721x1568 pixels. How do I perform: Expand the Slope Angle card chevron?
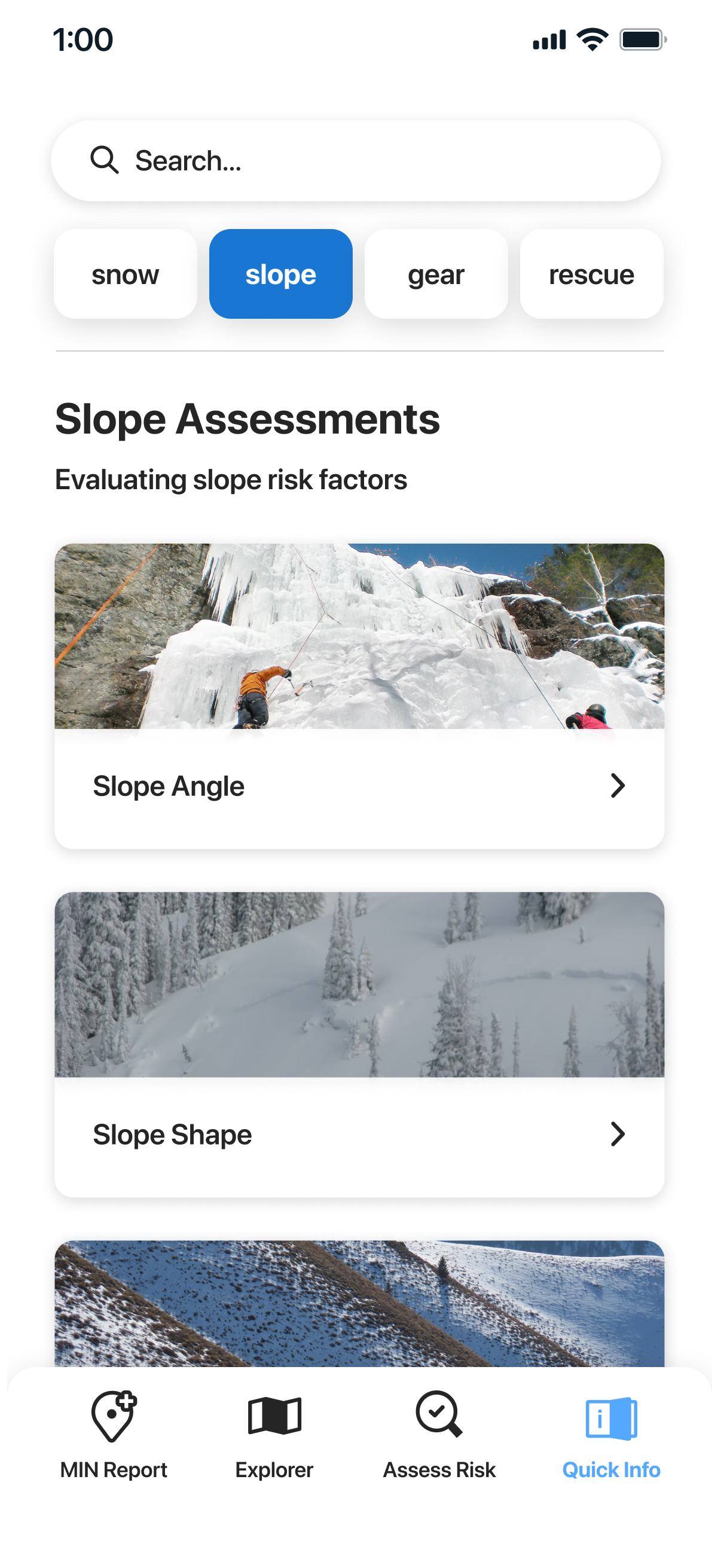tap(619, 786)
